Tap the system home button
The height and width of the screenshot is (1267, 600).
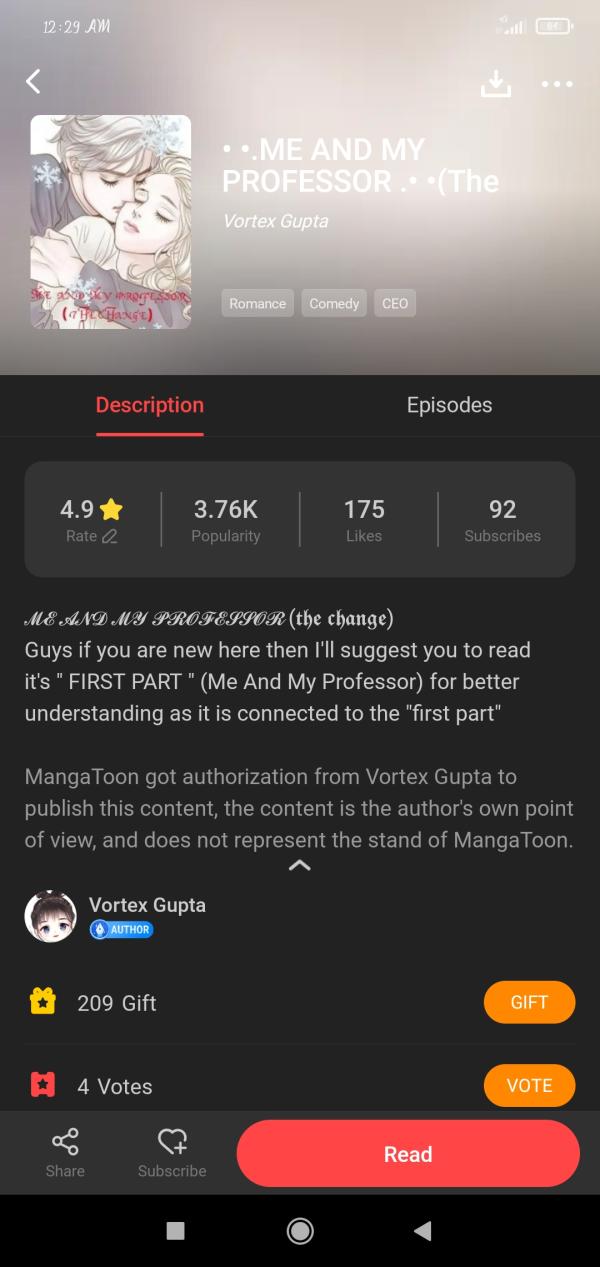[x=300, y=1231]
